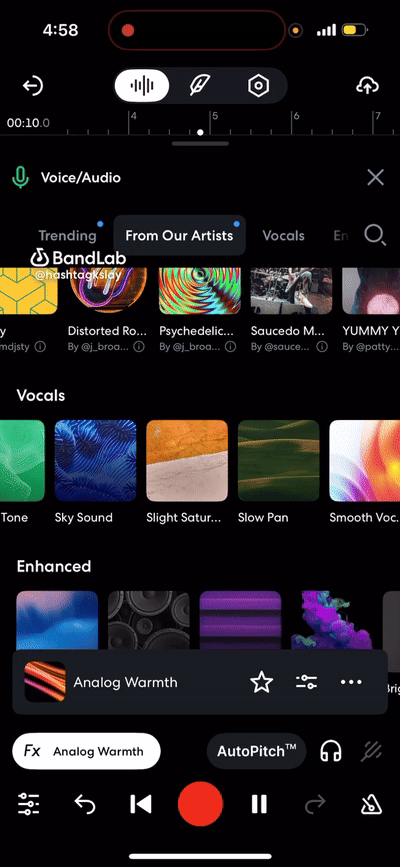Open the AutoPitch button

[257, 751]
